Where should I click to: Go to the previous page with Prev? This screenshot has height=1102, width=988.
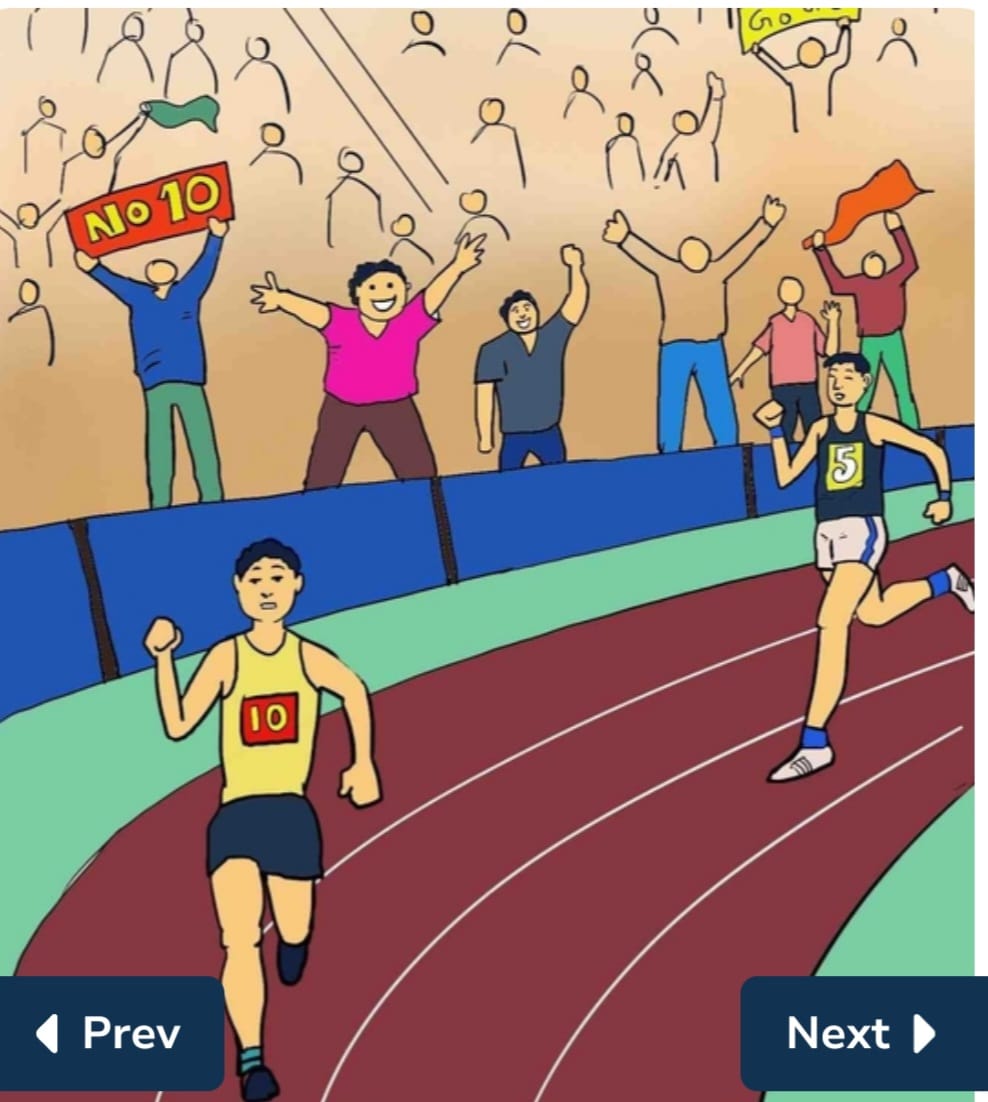[x=110, y=1033]
